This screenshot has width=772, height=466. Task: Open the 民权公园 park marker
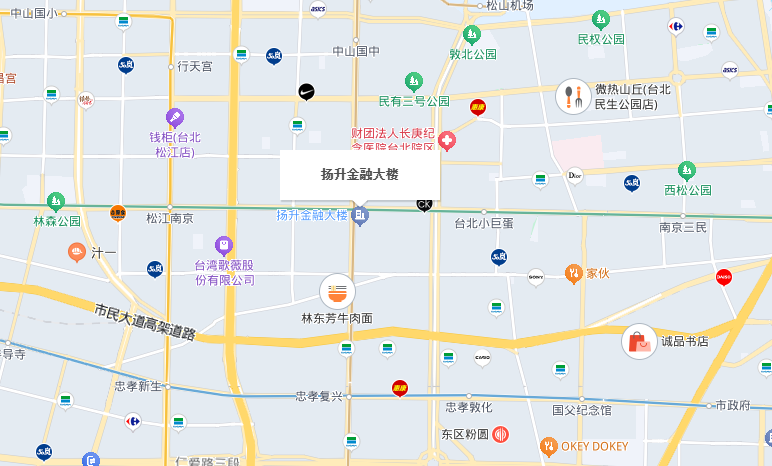point(600,20)
